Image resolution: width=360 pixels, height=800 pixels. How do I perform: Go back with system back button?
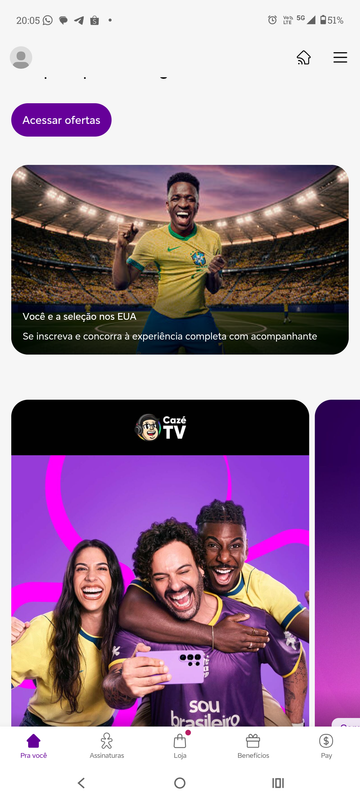point(81,783)
